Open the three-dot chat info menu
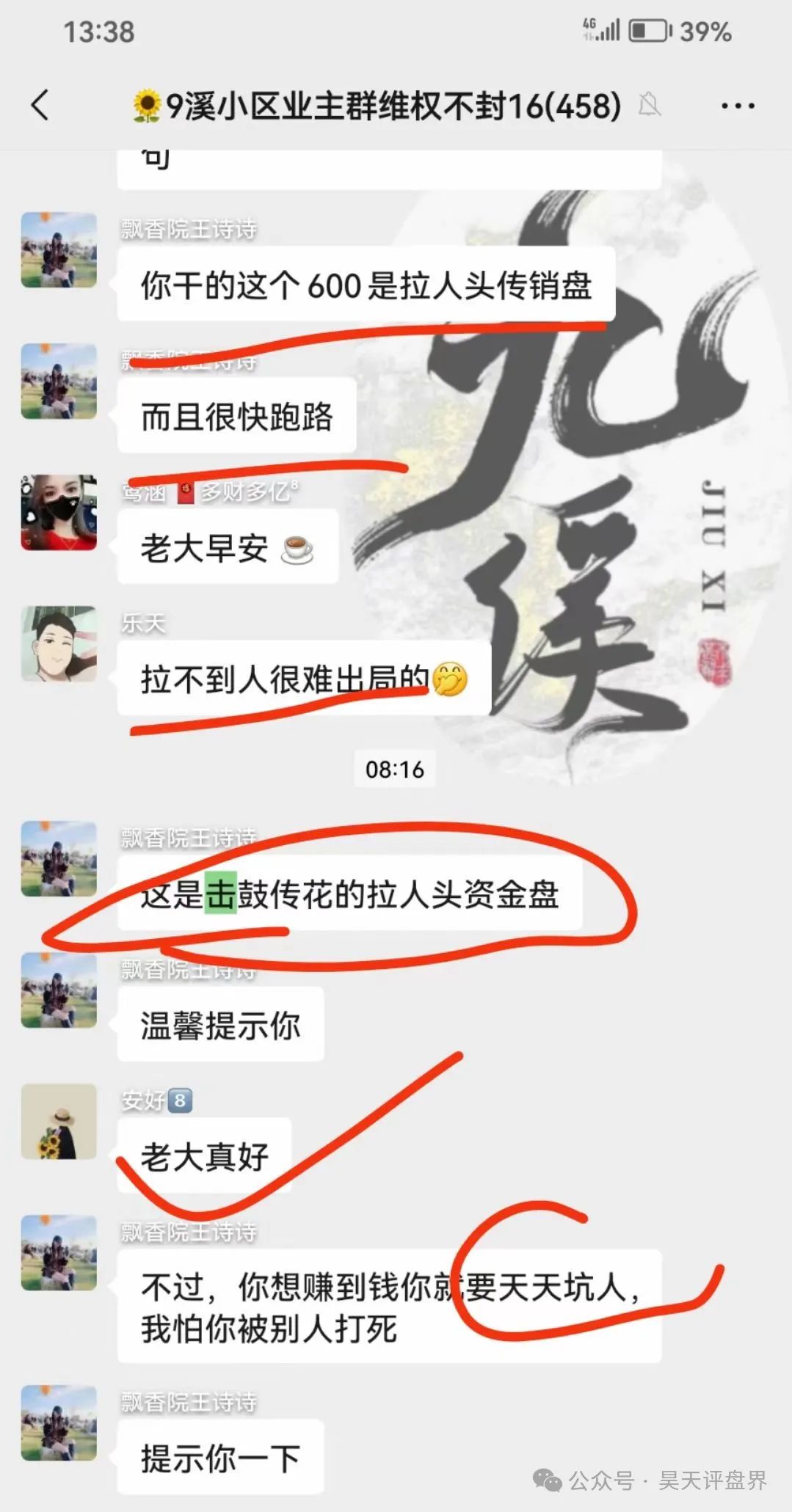Viewport: 792px width, 1512px height. (738, 106)
